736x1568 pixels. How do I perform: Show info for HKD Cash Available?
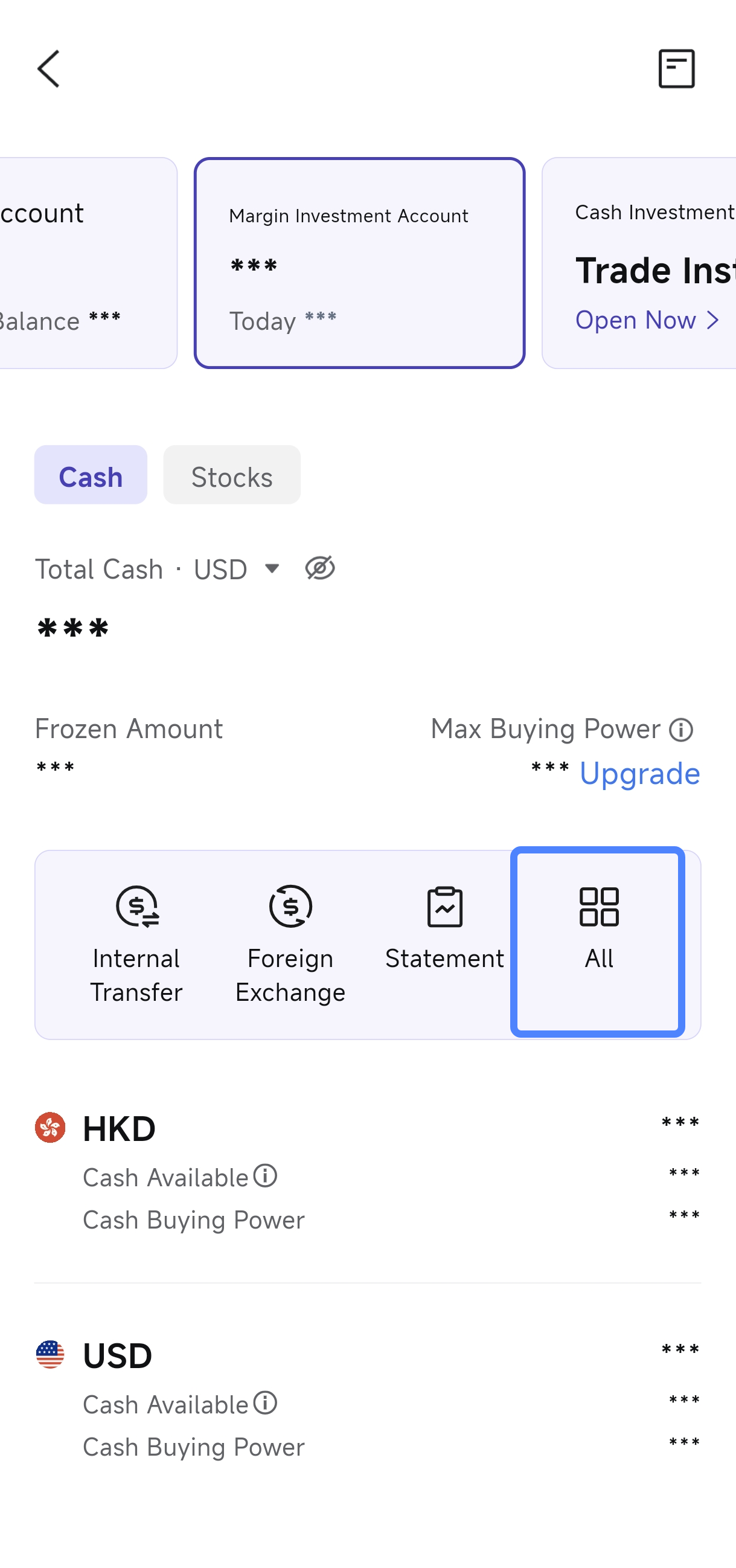tap(265, 1176)
